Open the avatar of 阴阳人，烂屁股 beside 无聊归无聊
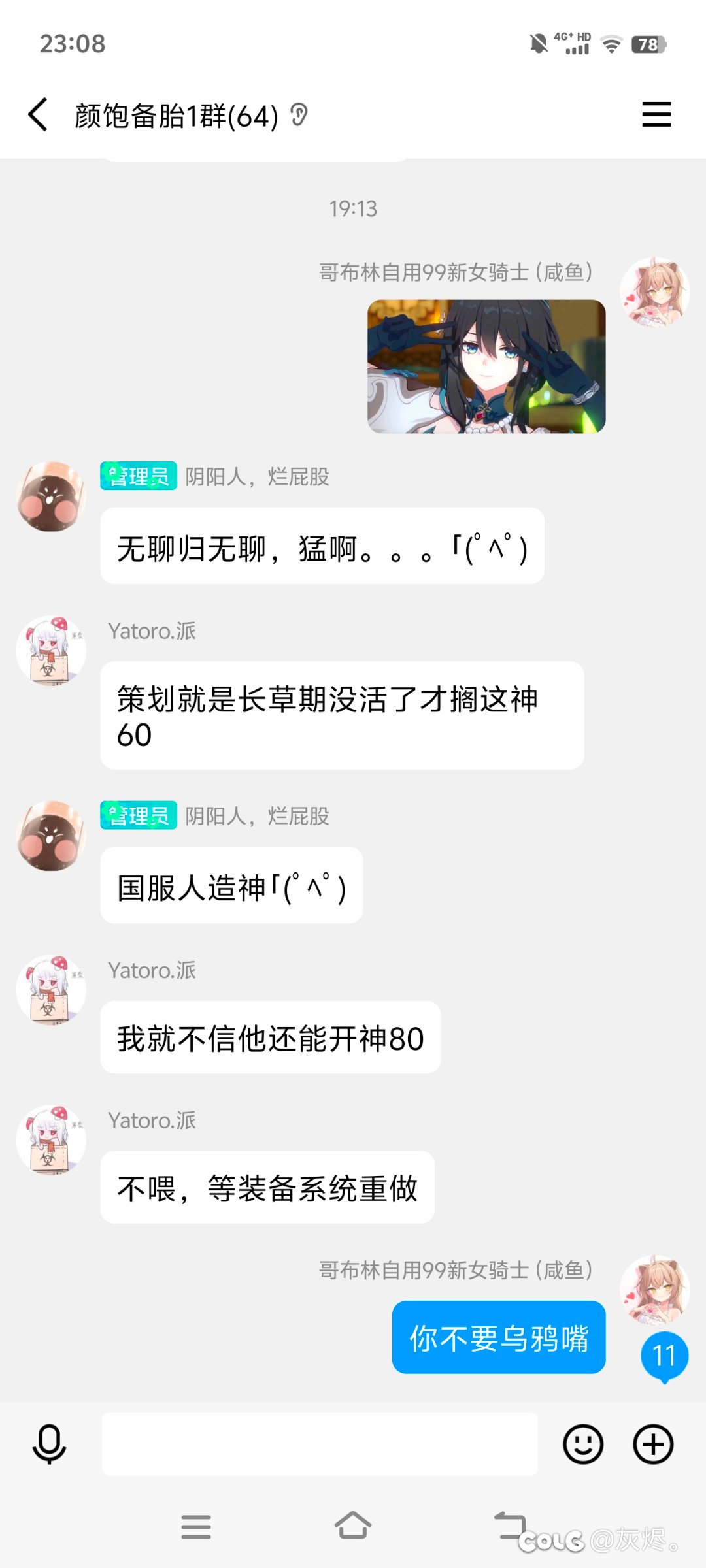The image size is (706, 1568). point(51,497)
